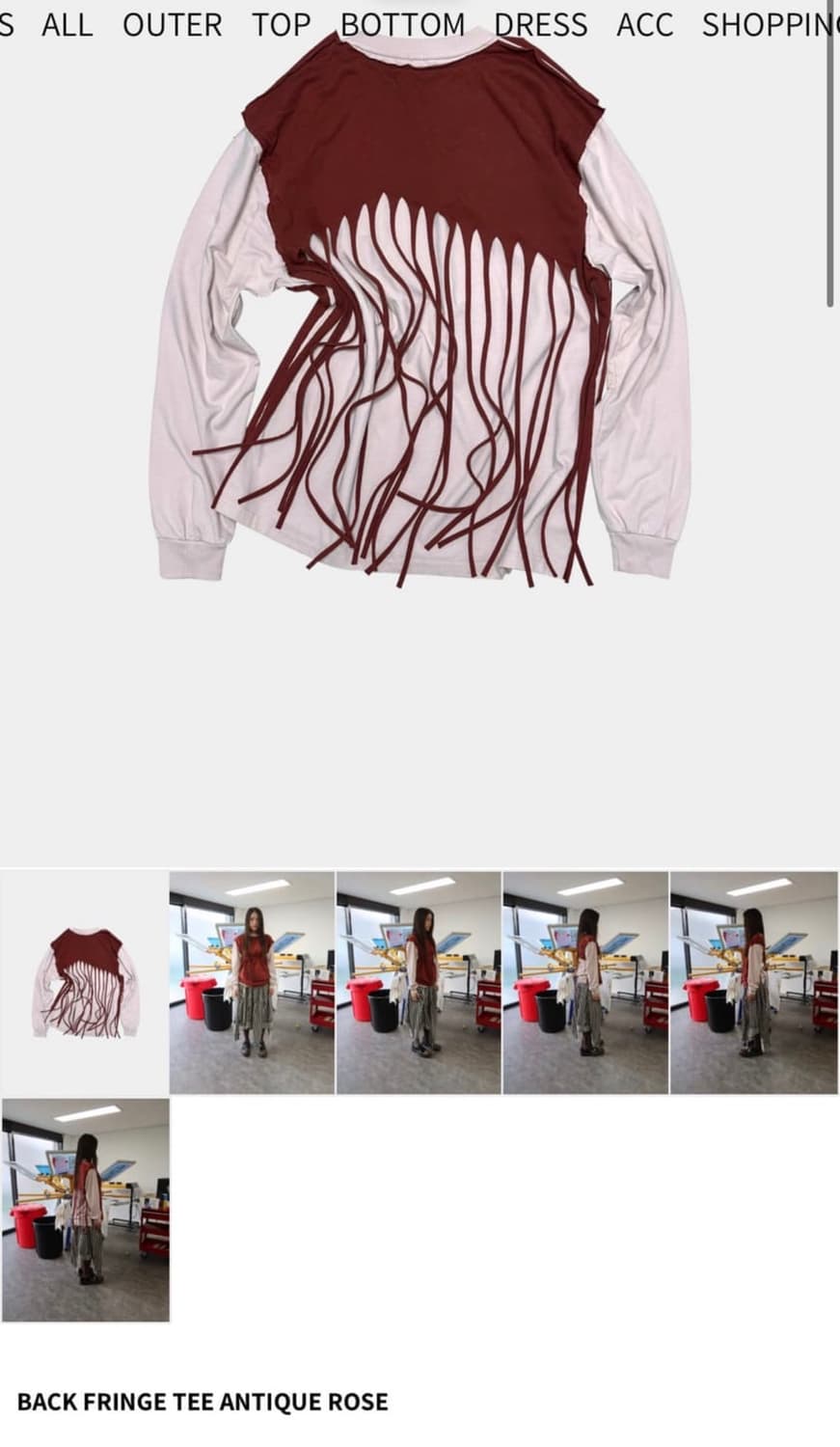Select the truncated menu item at top left

pyautogui.click(x=8, y=25)
